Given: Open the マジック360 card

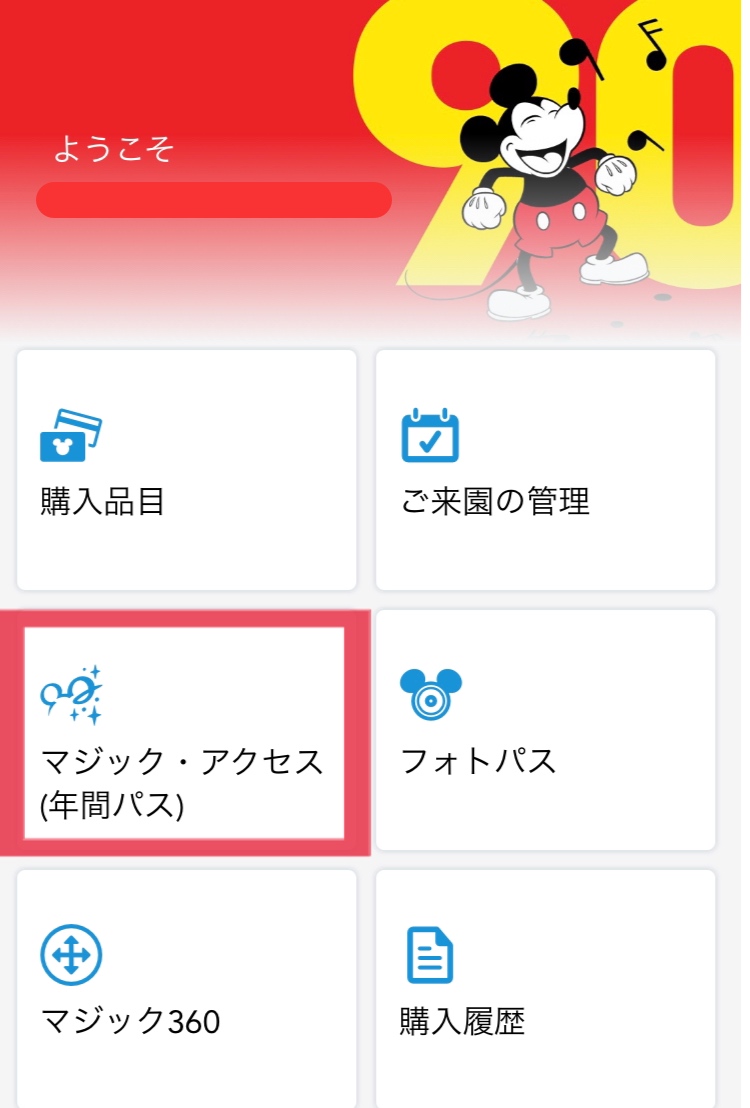Looking at the screenshot, I should 187,988.
